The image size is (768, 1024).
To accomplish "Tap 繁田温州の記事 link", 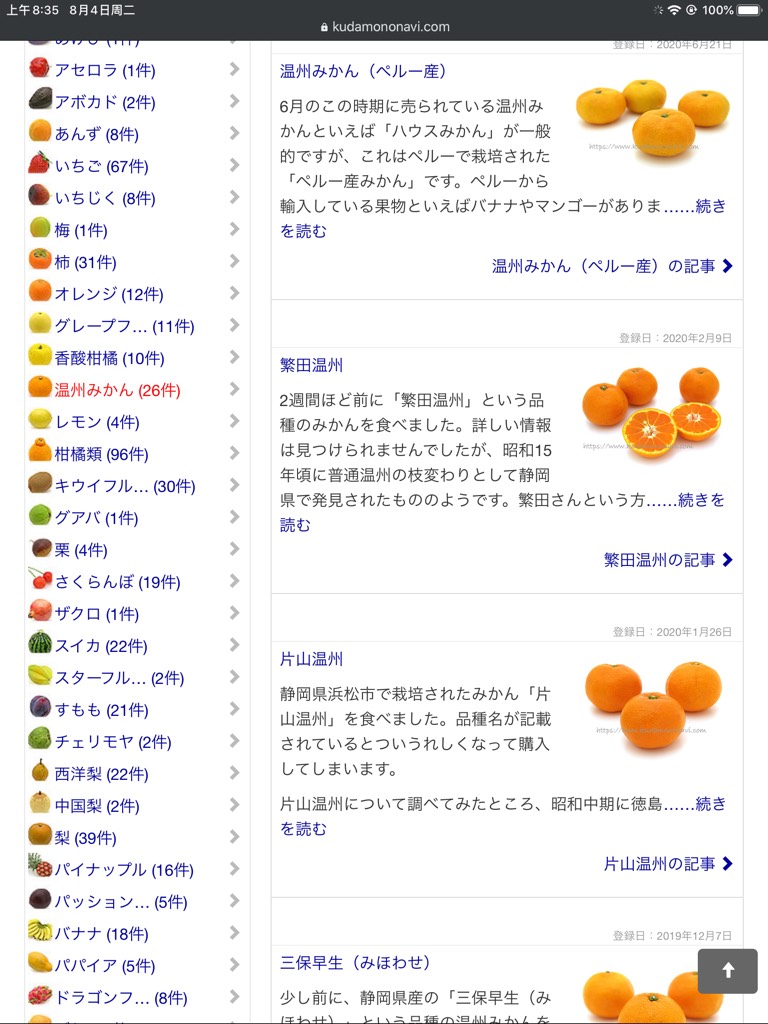I will click(668, 560).
